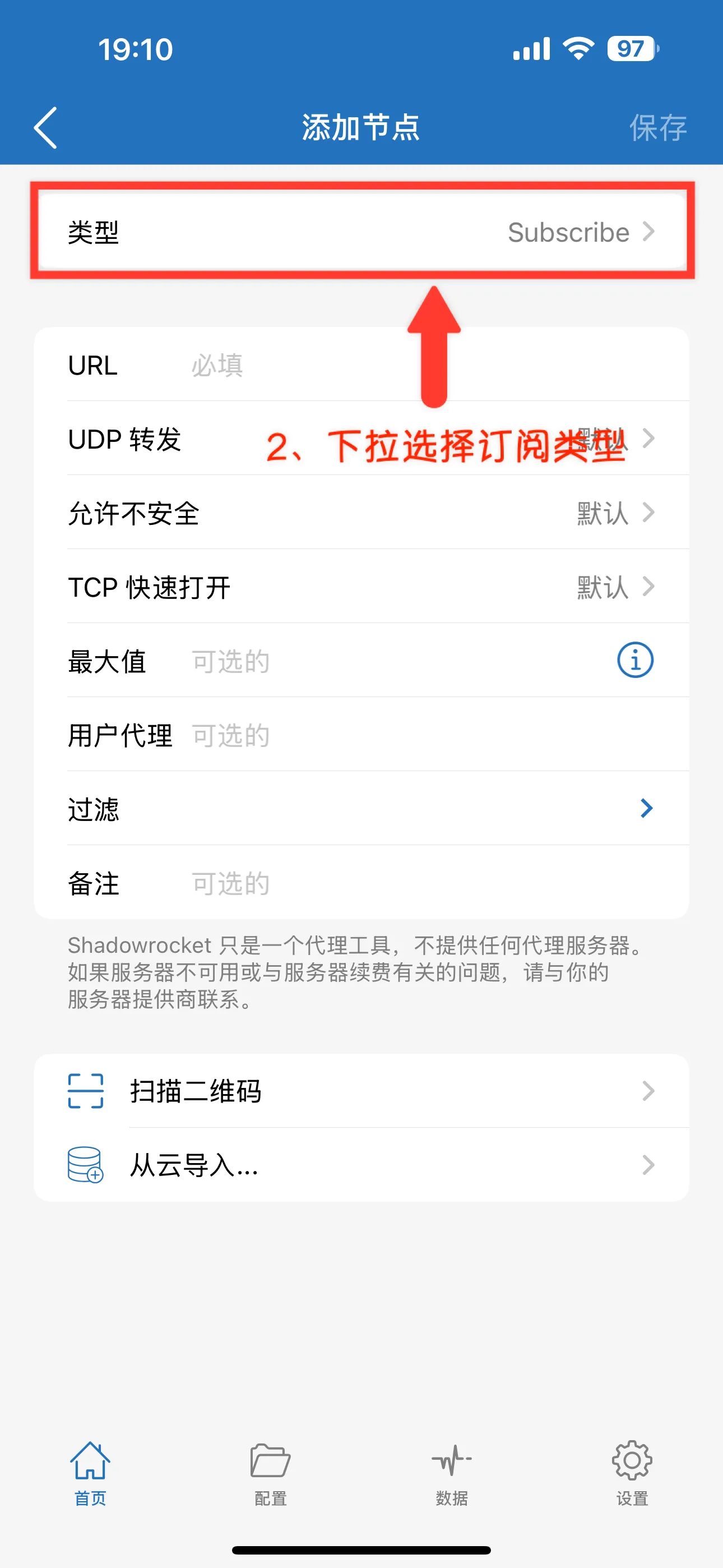Show info for 最大值
This screenshot has width=723, height=1568.
[635, 661]
